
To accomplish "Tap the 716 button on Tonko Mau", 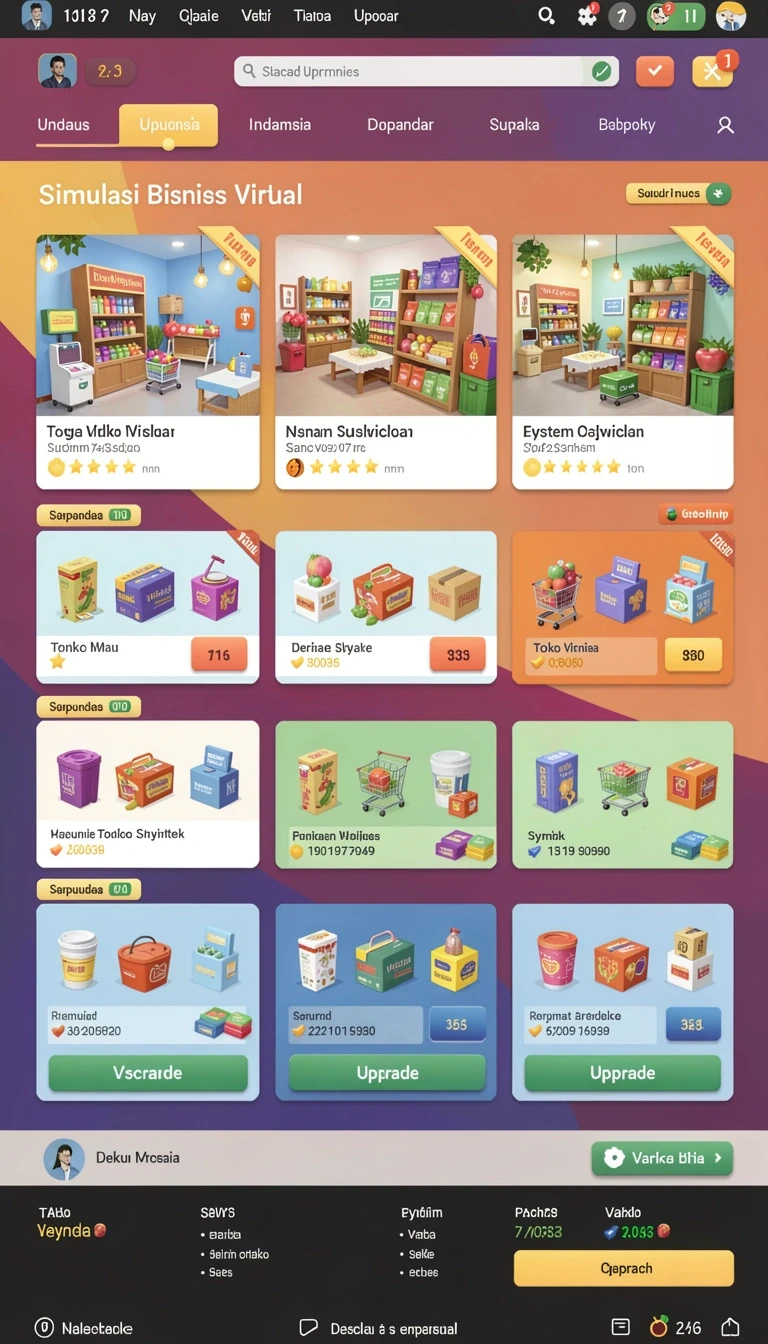I will click(x=219, y=655).
